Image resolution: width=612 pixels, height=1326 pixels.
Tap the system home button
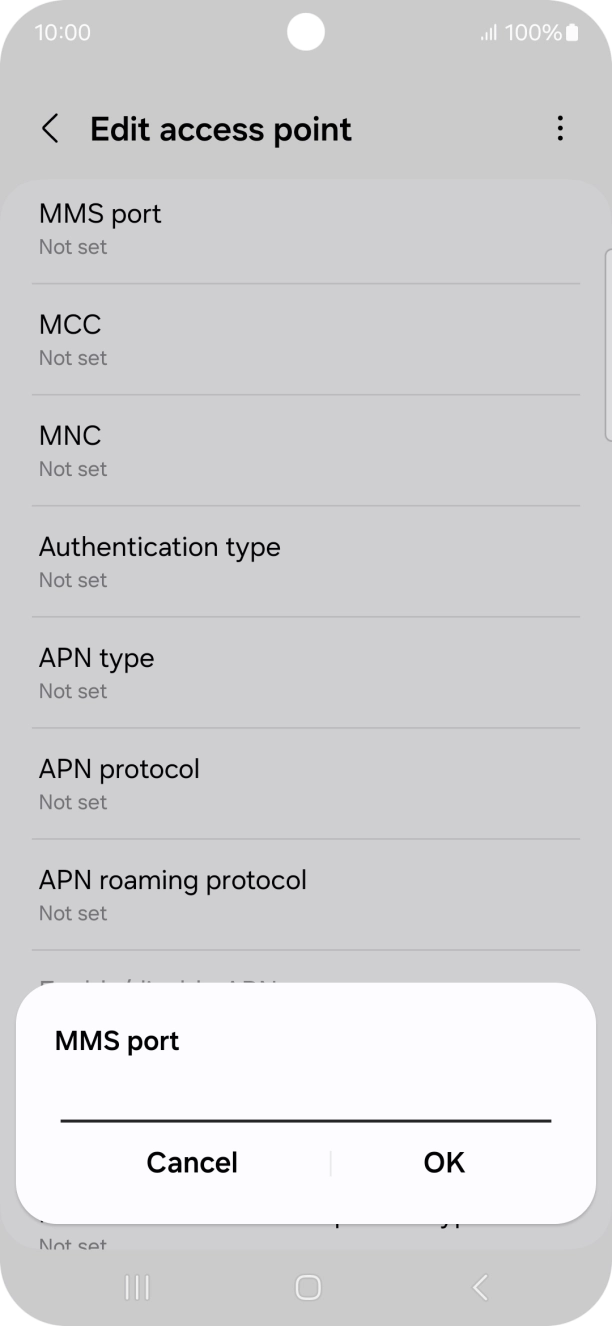pyautogui.click(x=308, y=1287)
